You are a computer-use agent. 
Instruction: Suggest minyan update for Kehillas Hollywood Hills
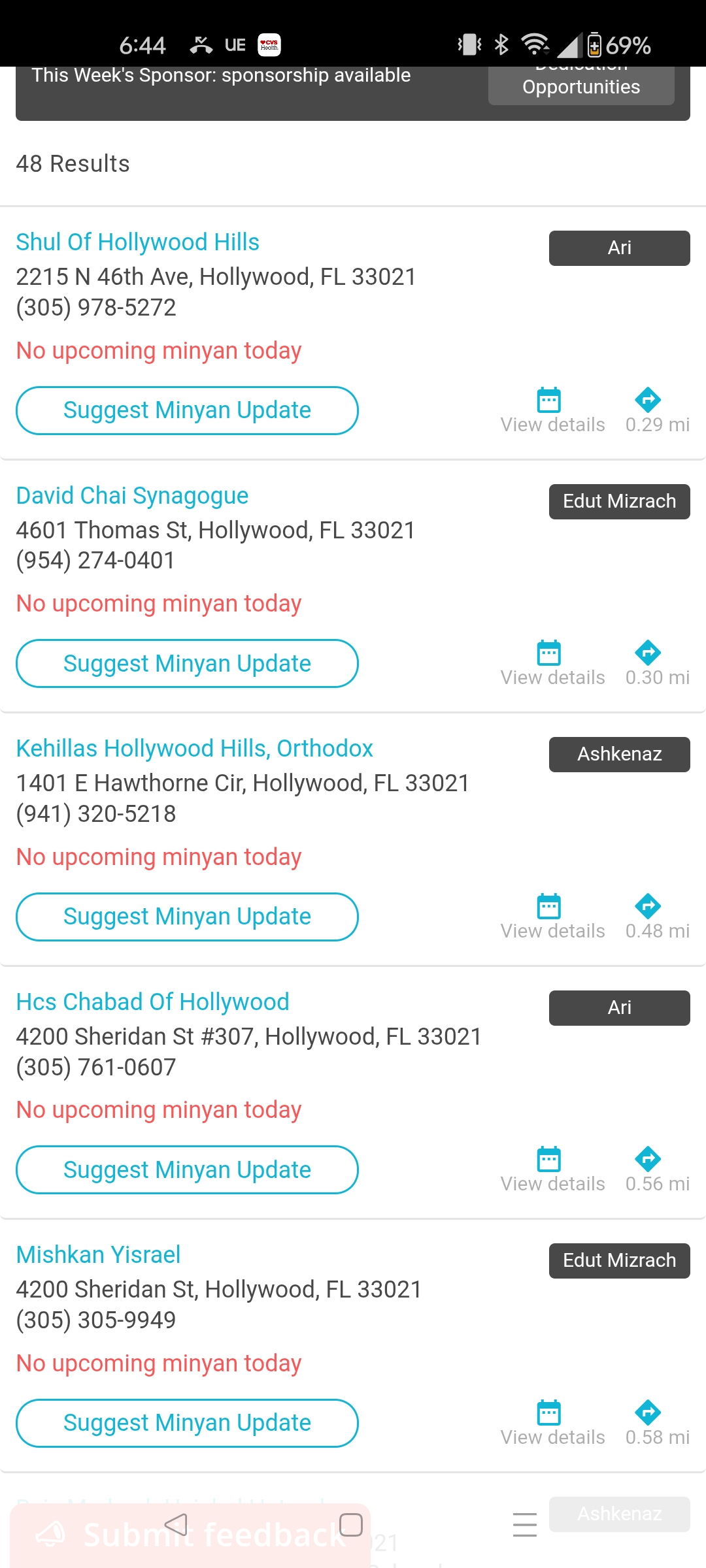pos(187,917)
